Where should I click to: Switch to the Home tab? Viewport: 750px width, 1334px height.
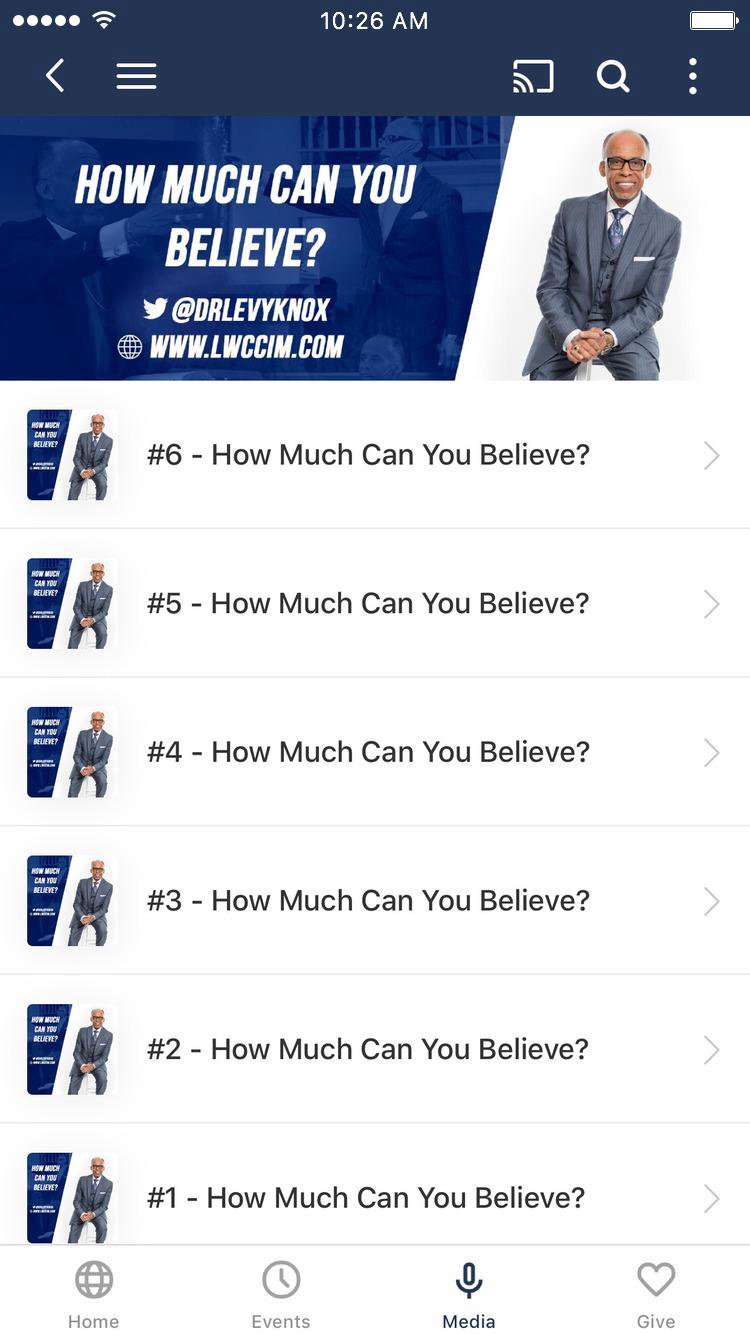coord(94,1294)
